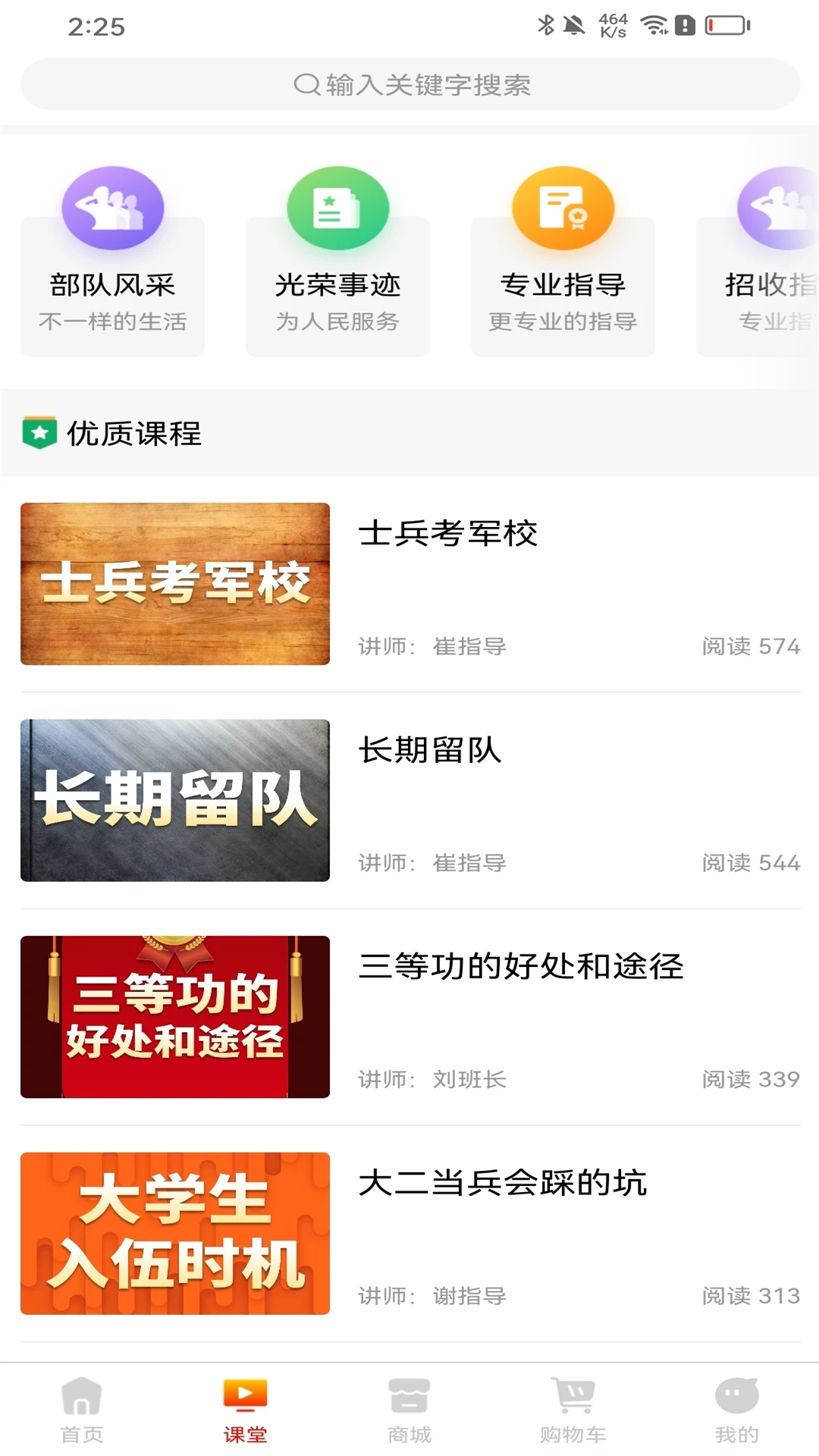Open the 大学生入伍时机 orange thumbnail
This screenshot has width=819, height=1456.
[x=175, y=1235]
